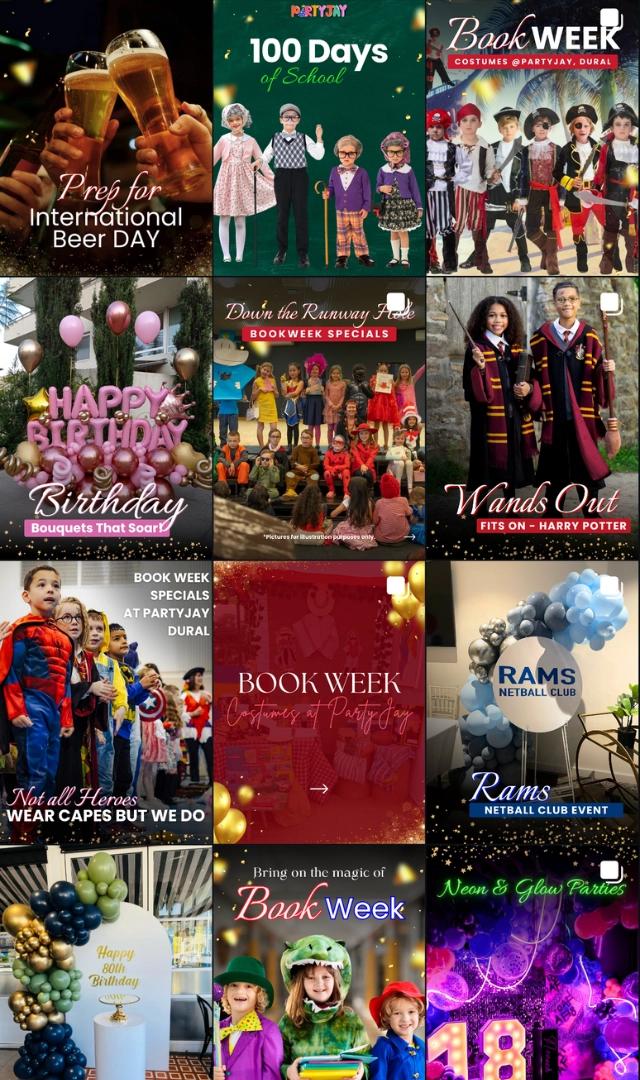View the Wands Out Harry Potter post
The image size is (640, 1080).
pyautogui.click(x=533, y=418)
